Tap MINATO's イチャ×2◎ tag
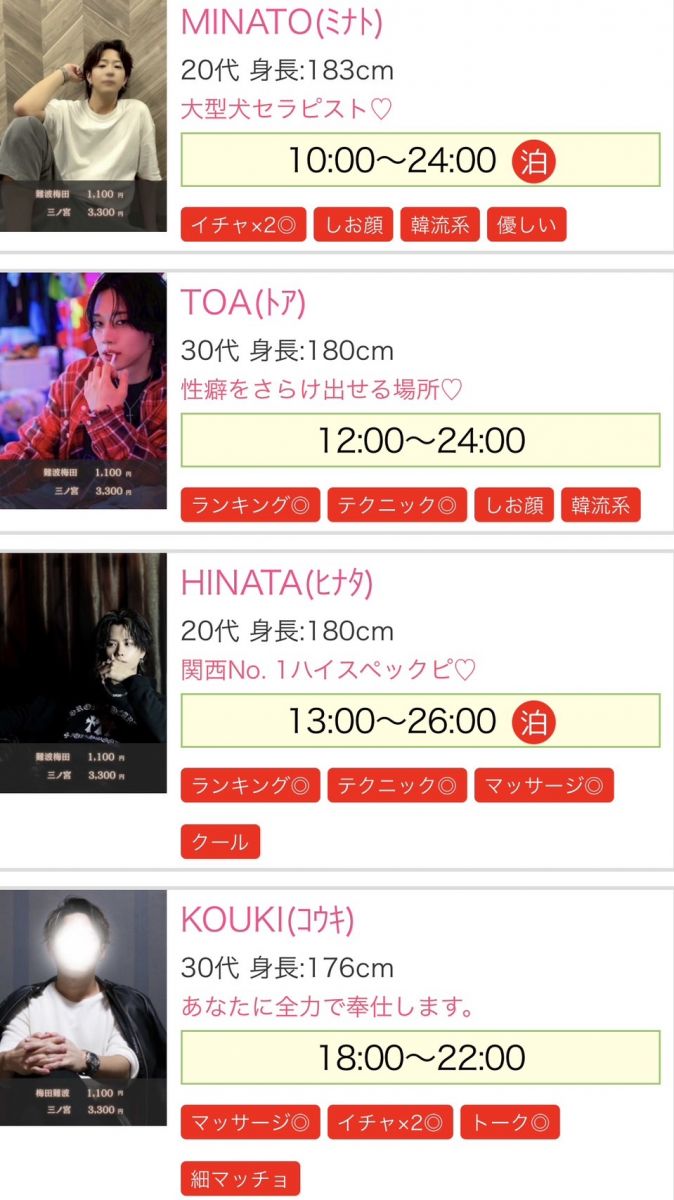 click(x=242, y=225)
